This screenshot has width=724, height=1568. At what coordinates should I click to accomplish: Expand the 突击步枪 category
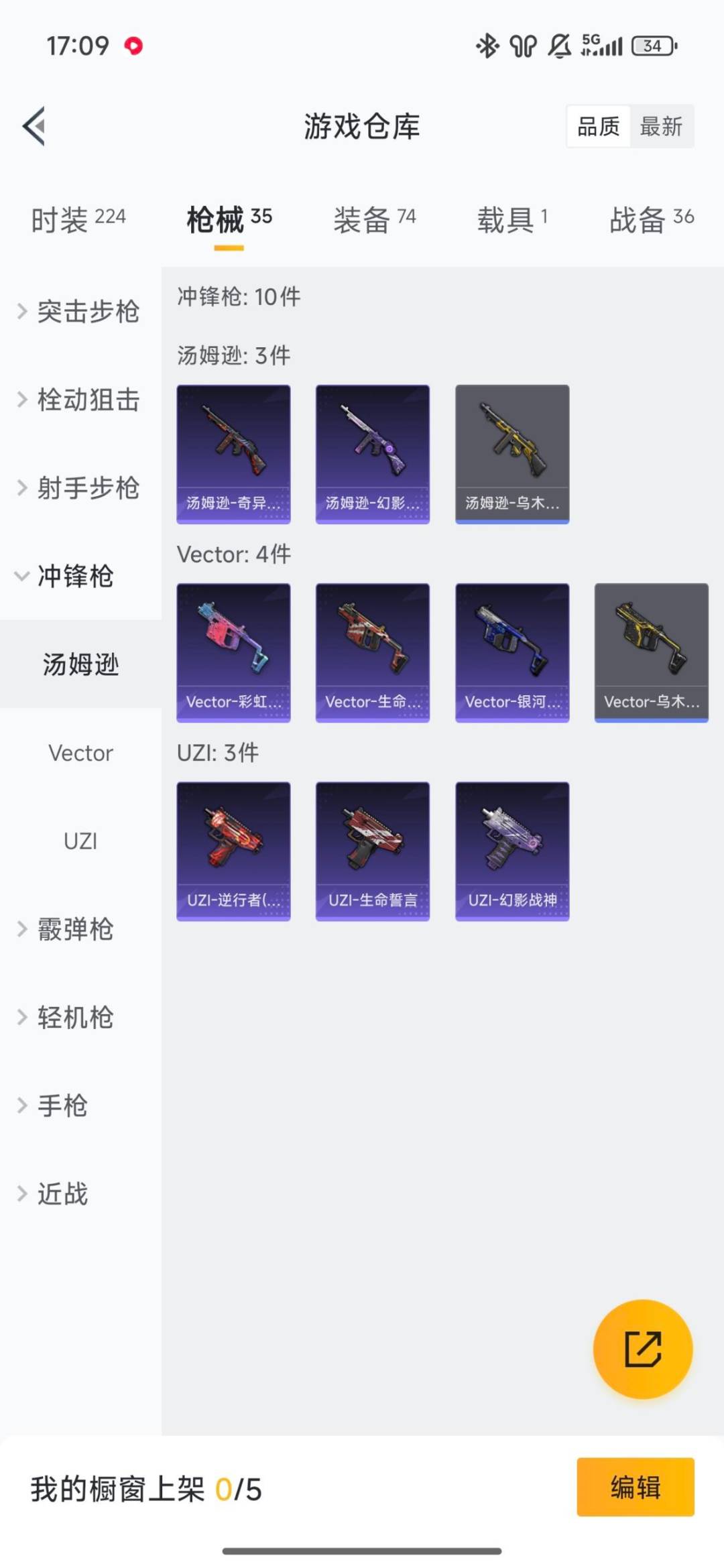(x=87, y=312)
